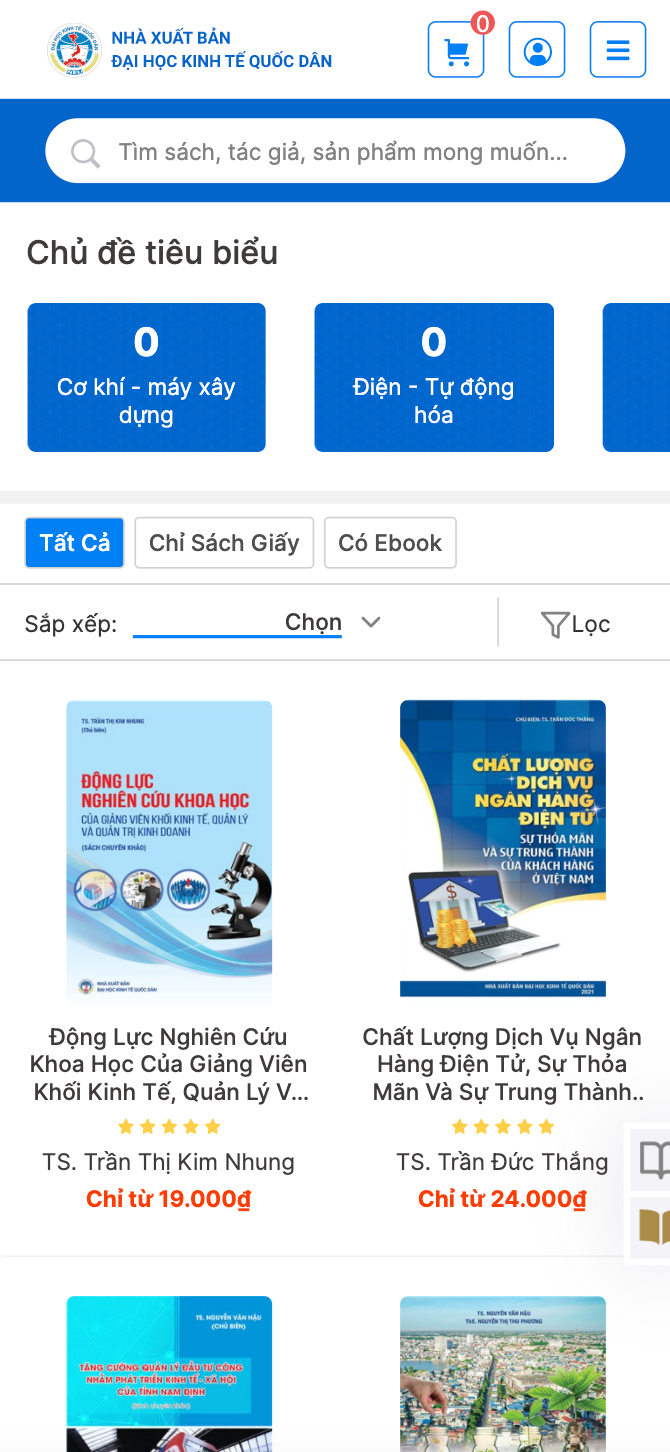The height and width of the screenshot is (1452, 670).
Task: Switch to Chỉ Sách Giấy filter
Action: 224,543
